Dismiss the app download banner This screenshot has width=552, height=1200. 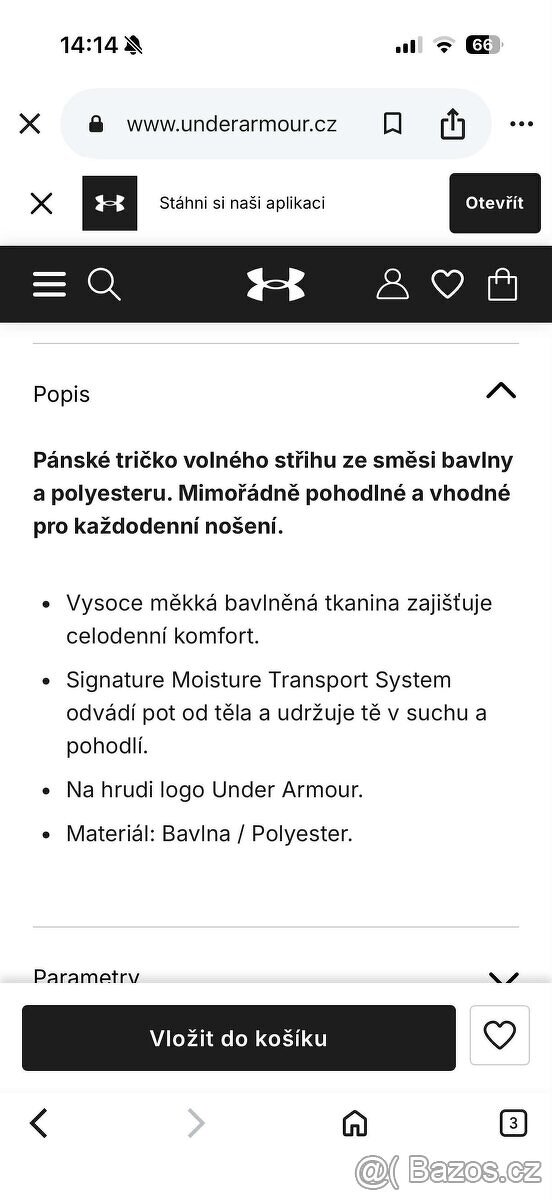(x=41, y=203)
